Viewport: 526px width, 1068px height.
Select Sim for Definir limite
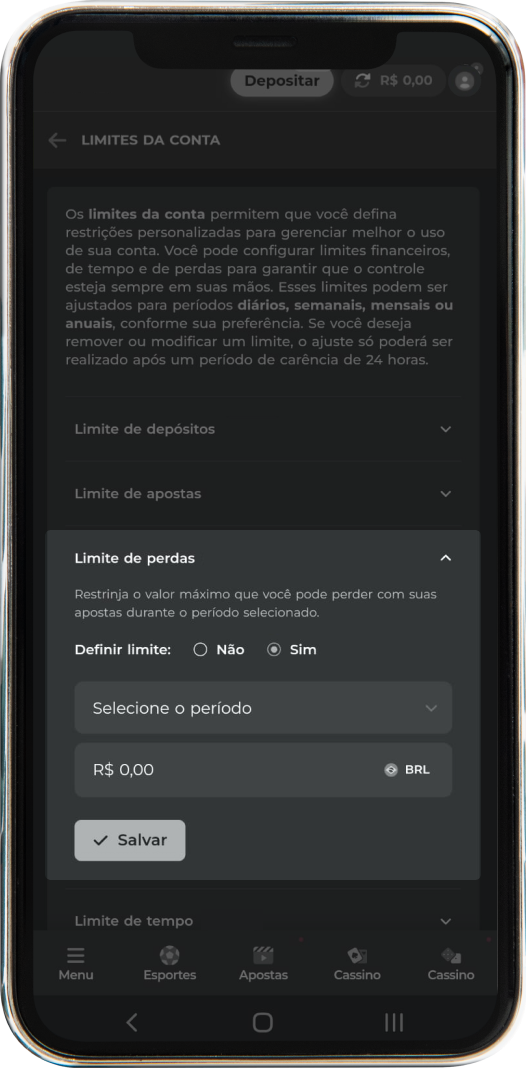coord(292,650)
